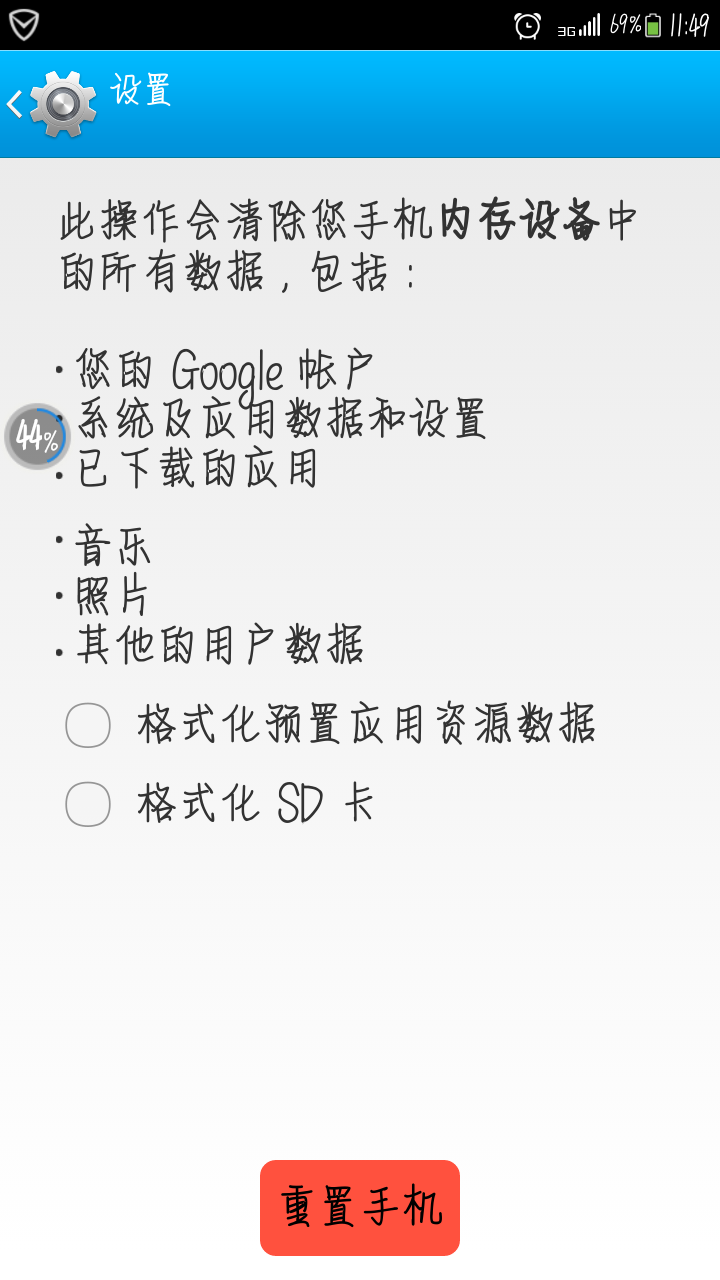The height and width of the screenshot is (1280, 720).
Task: Enable the 格式化预置应用资源数据 checkbox
Action: [x=88, y=725]
